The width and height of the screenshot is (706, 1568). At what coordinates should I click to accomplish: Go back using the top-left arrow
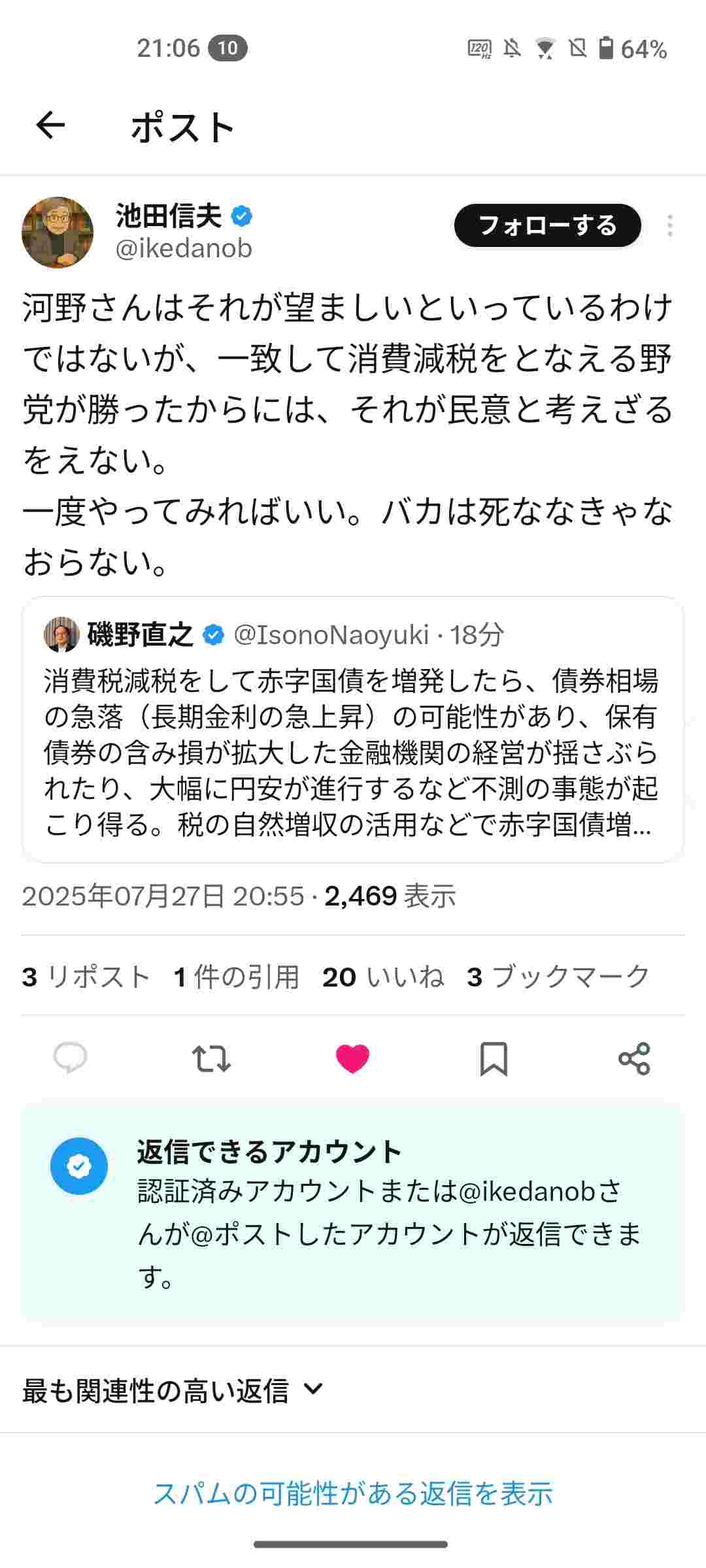tap(50, 125)
